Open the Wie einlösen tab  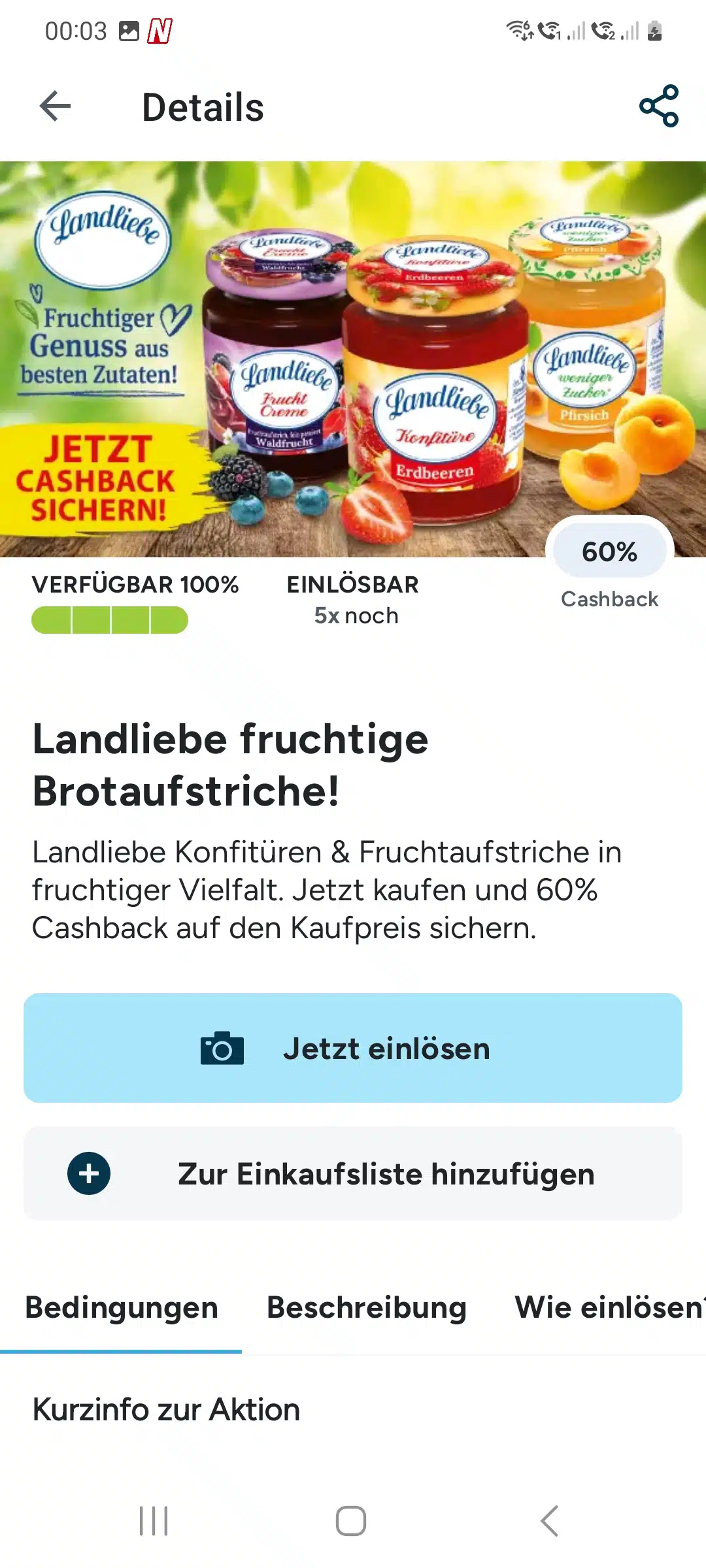tap(608, 1308)
